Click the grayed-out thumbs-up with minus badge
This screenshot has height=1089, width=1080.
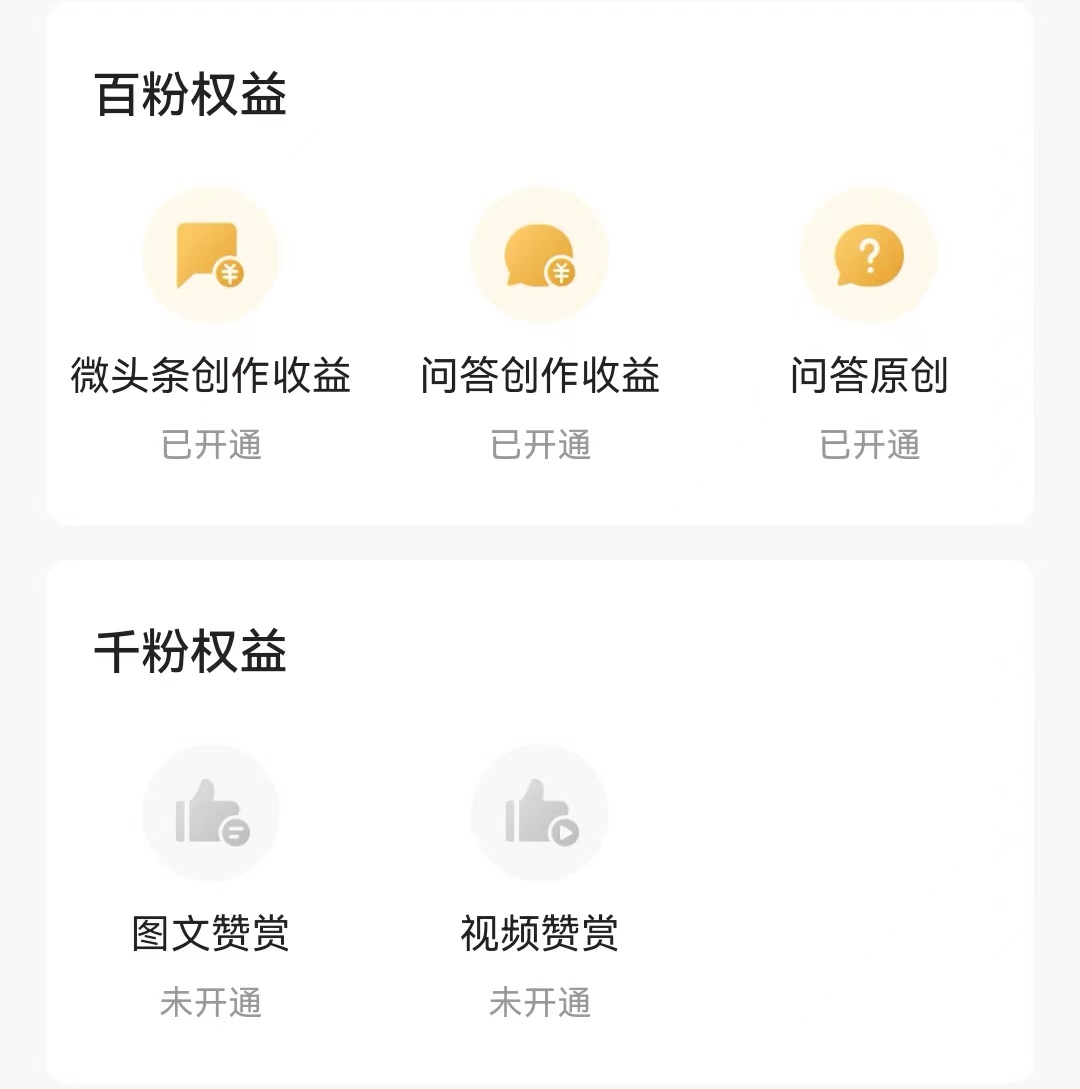coord(210,813)
